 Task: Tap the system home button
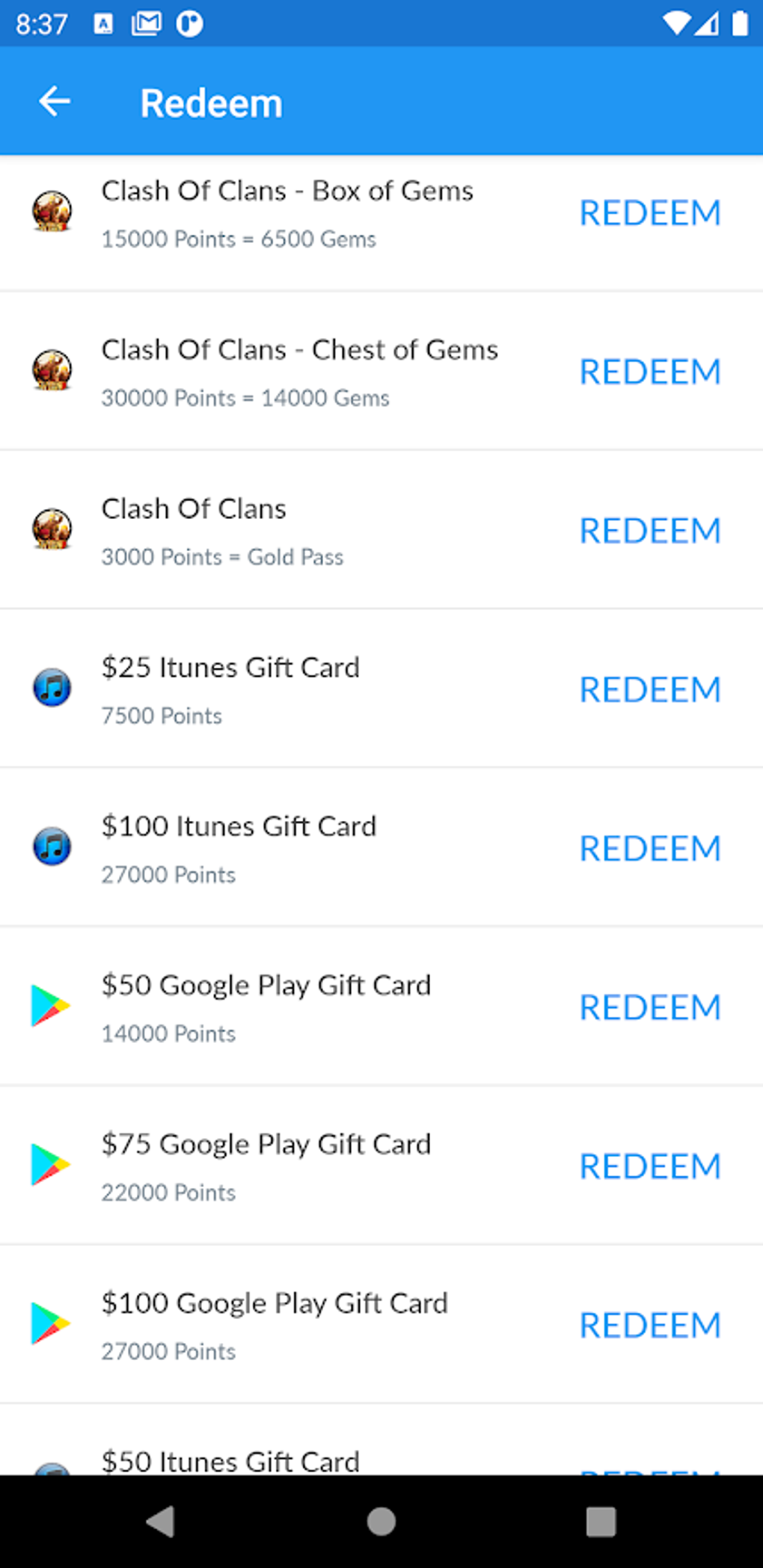381,1521
